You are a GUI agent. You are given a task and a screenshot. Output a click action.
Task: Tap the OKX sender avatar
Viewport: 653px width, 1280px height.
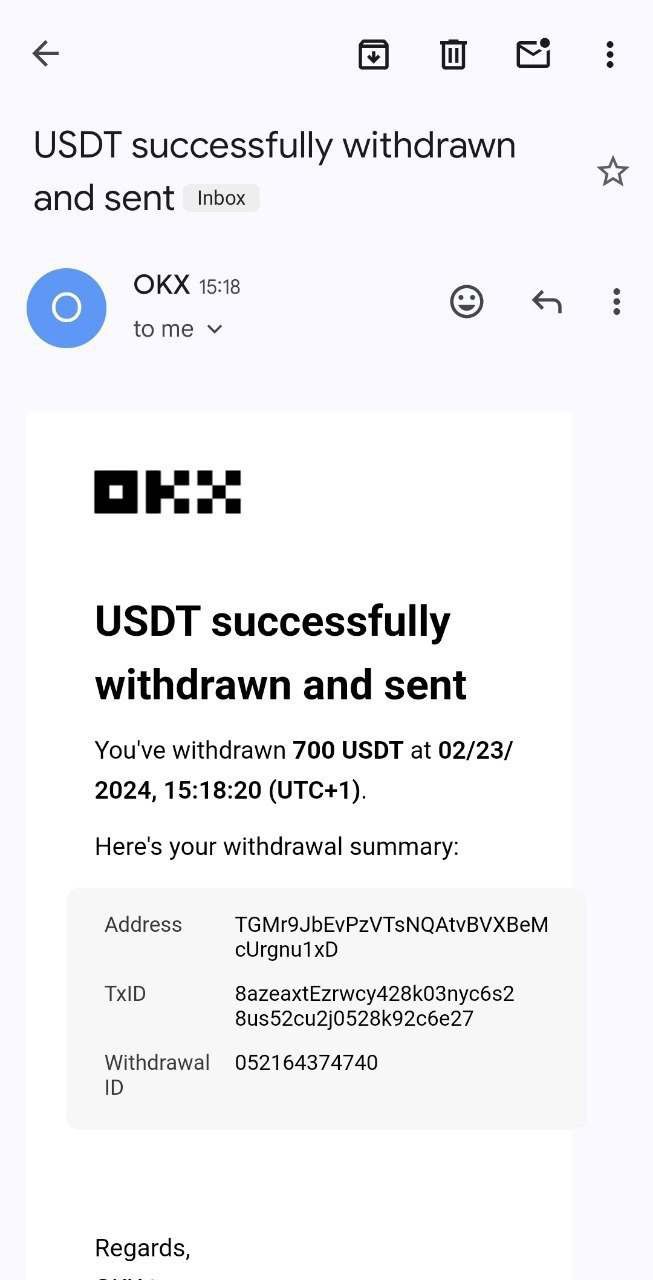pyautogui.click(x=66, y=308)
